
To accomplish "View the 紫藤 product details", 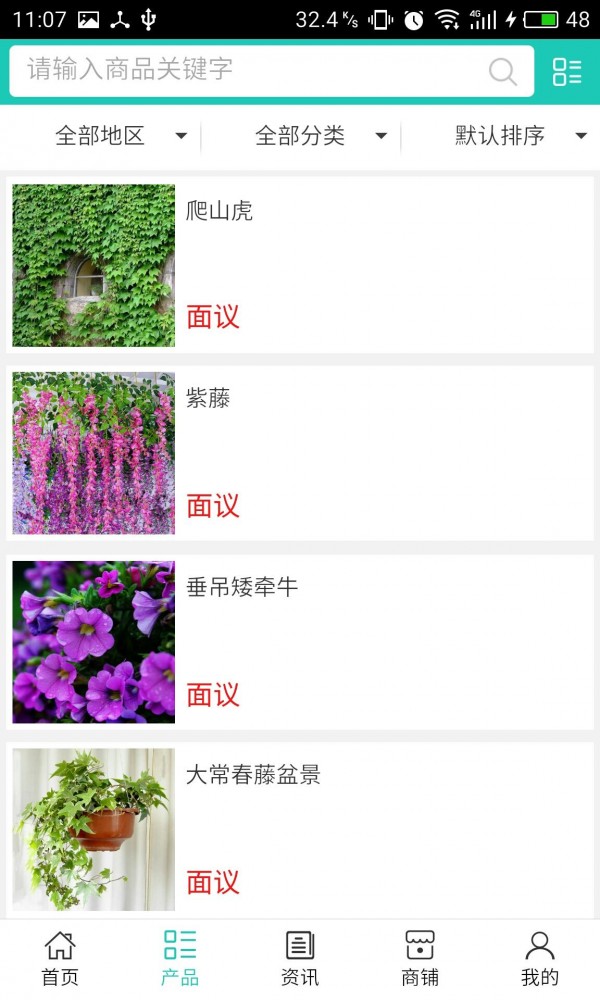I will coord(300,453).
